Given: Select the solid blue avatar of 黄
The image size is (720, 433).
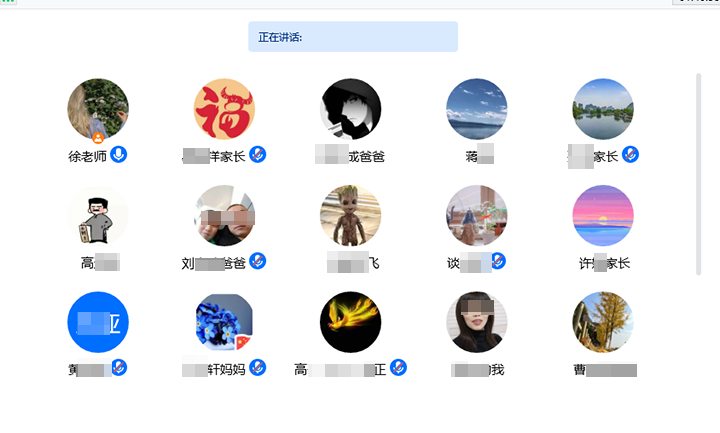Looking at the screenshot, I should 98,322.
